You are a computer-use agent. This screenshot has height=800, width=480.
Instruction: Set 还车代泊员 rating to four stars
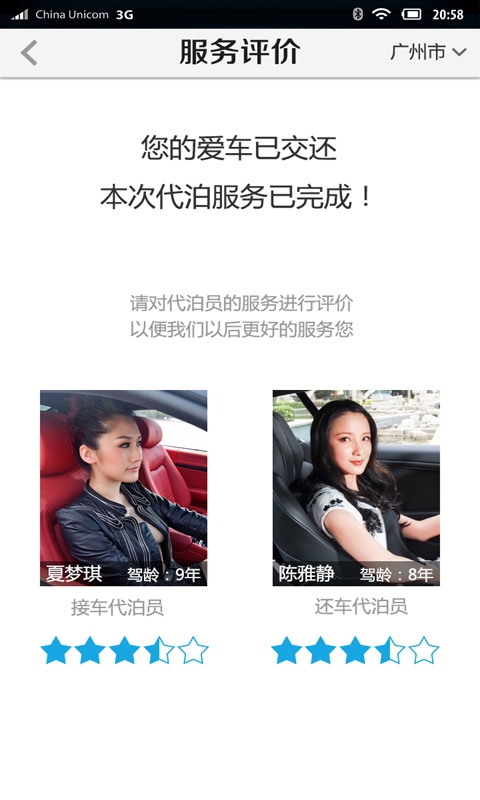[390, 651]
